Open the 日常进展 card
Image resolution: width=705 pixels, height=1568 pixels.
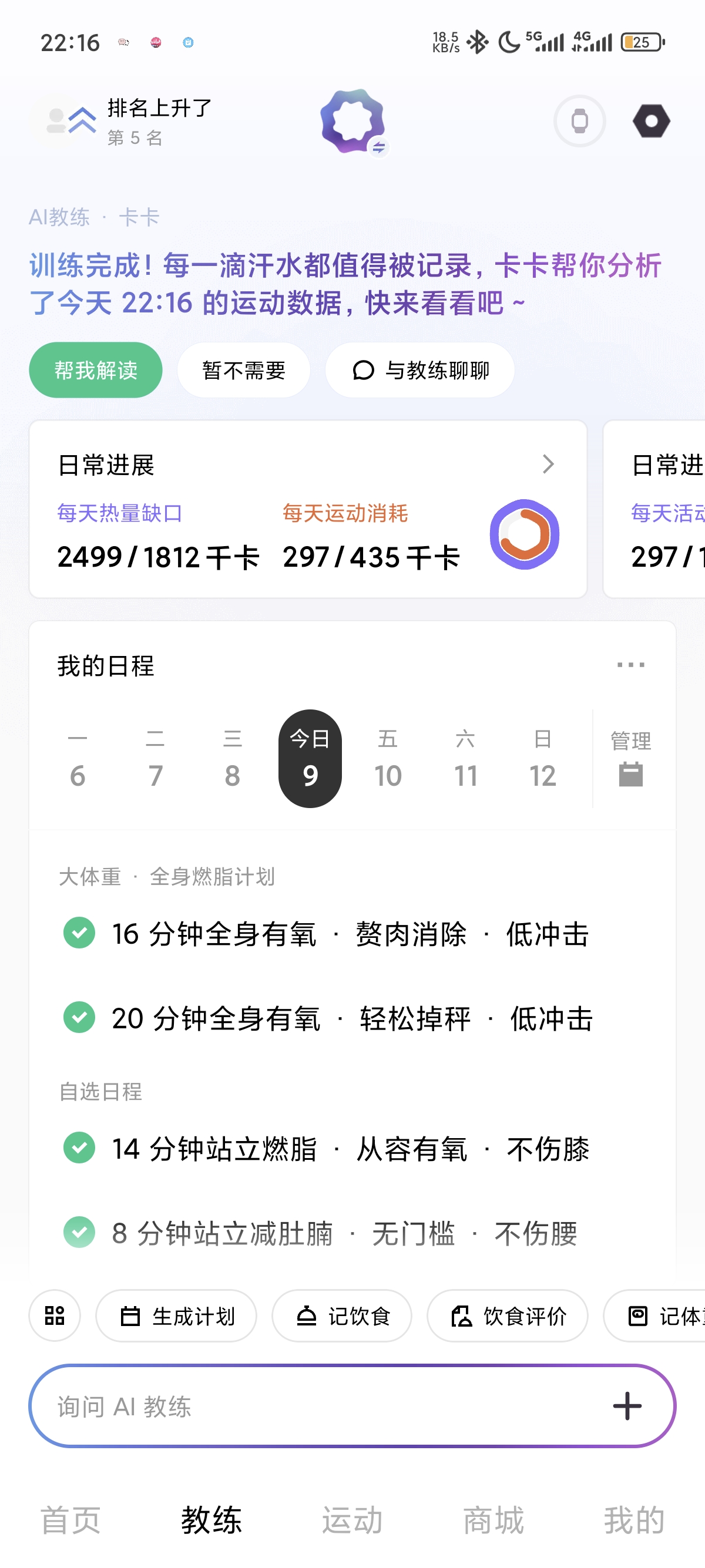point(307,509)
